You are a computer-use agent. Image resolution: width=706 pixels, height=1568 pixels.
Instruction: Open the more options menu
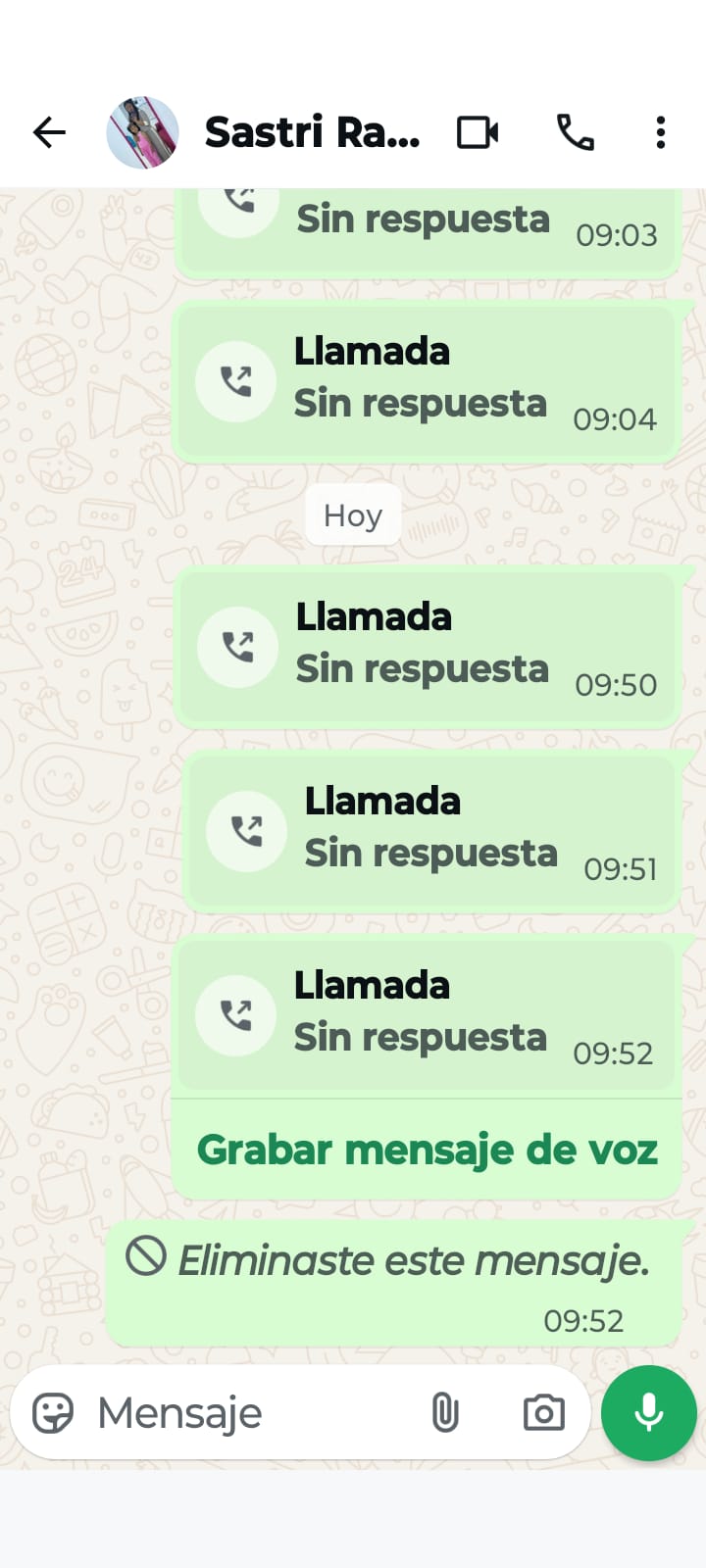pos(661,132)
